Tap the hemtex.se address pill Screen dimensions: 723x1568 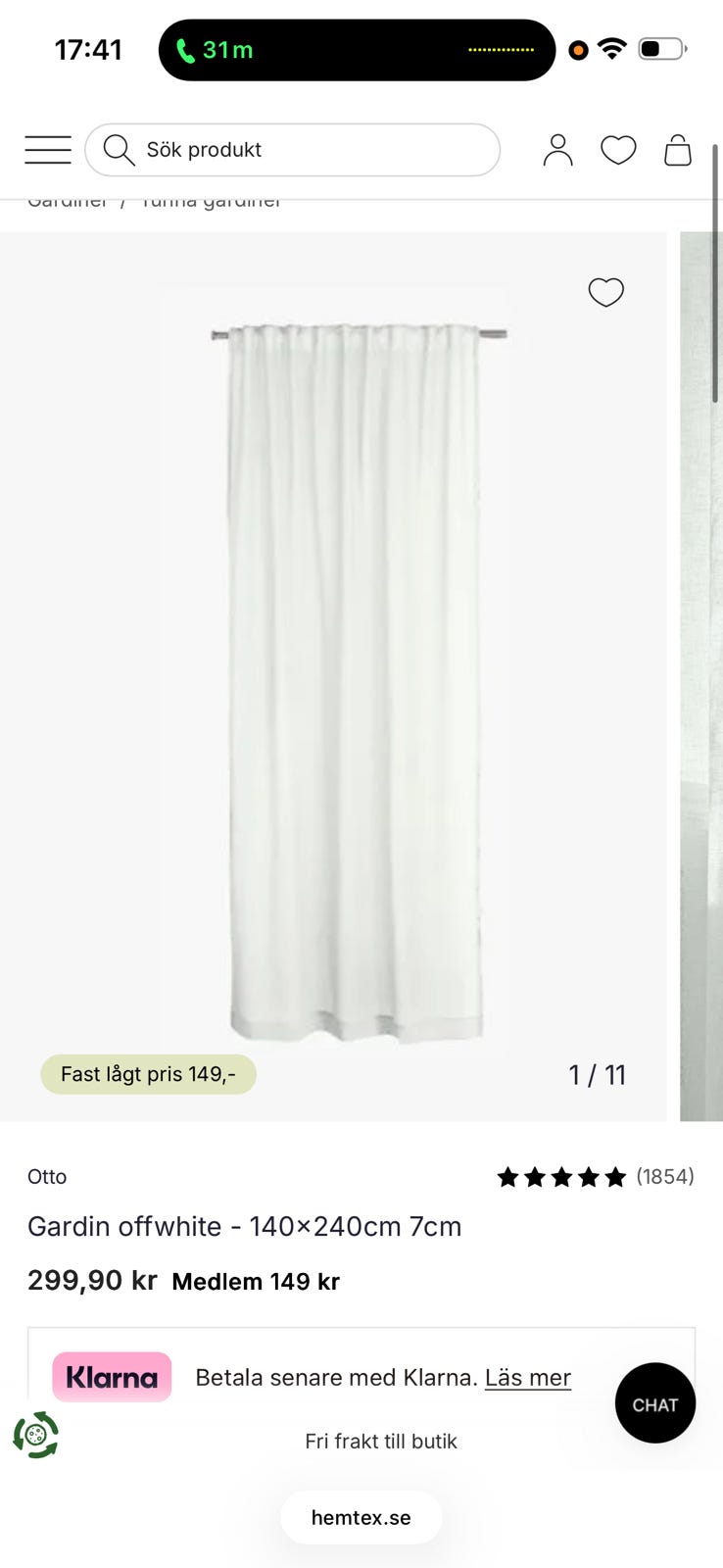361,1517
